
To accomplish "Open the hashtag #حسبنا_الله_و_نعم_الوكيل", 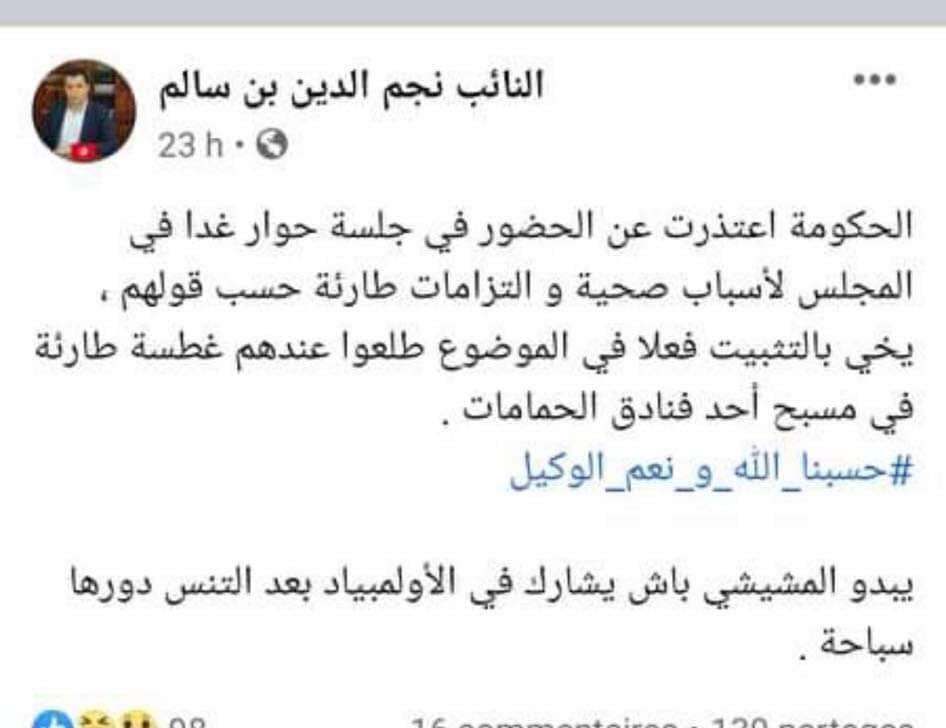I will point(711,470).
